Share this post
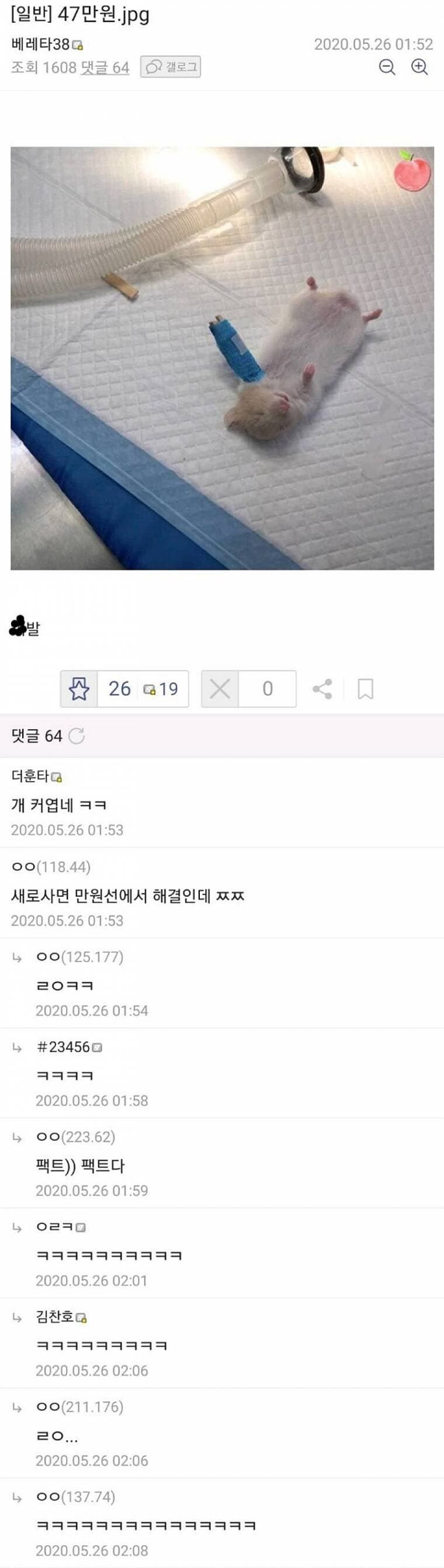This screenshot has width=444, height=1568. pyautogui.click(x=322, y=689)
